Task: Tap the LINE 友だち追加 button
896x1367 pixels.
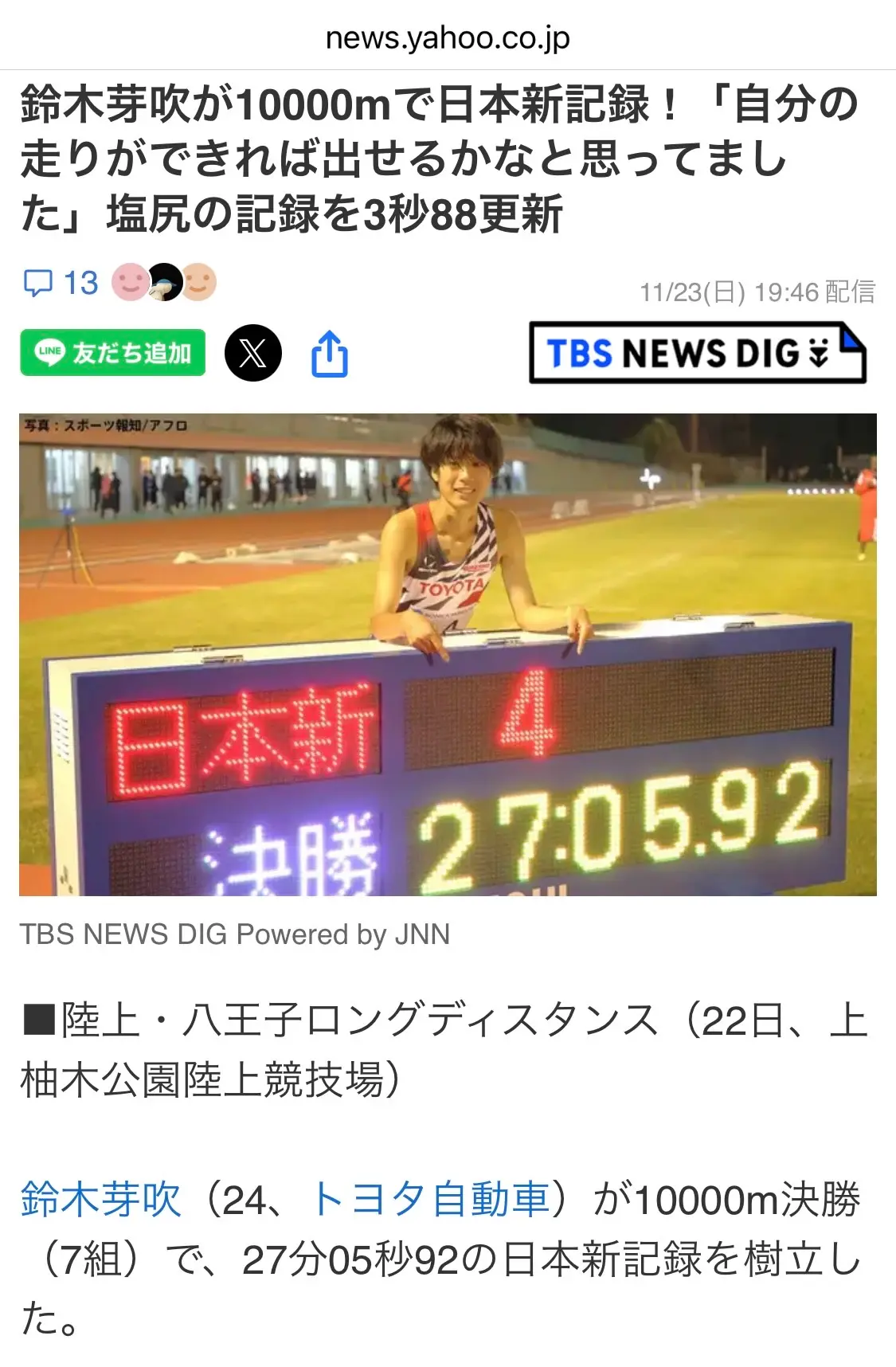Action: [x=113, y=352]
